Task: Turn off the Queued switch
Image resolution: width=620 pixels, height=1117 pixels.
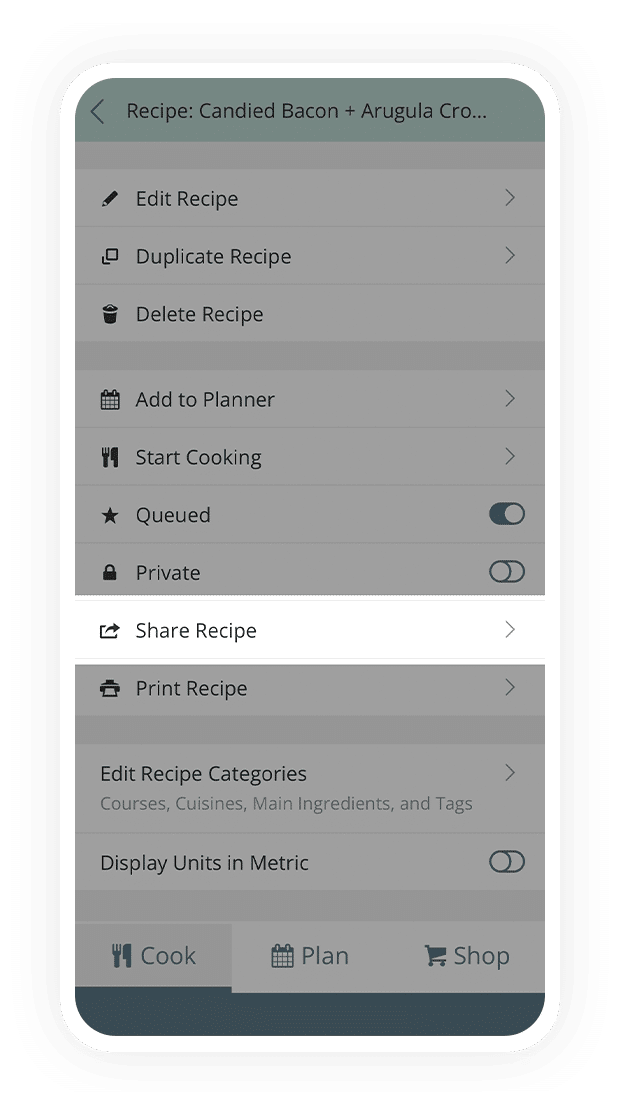Action: point(507,514)
